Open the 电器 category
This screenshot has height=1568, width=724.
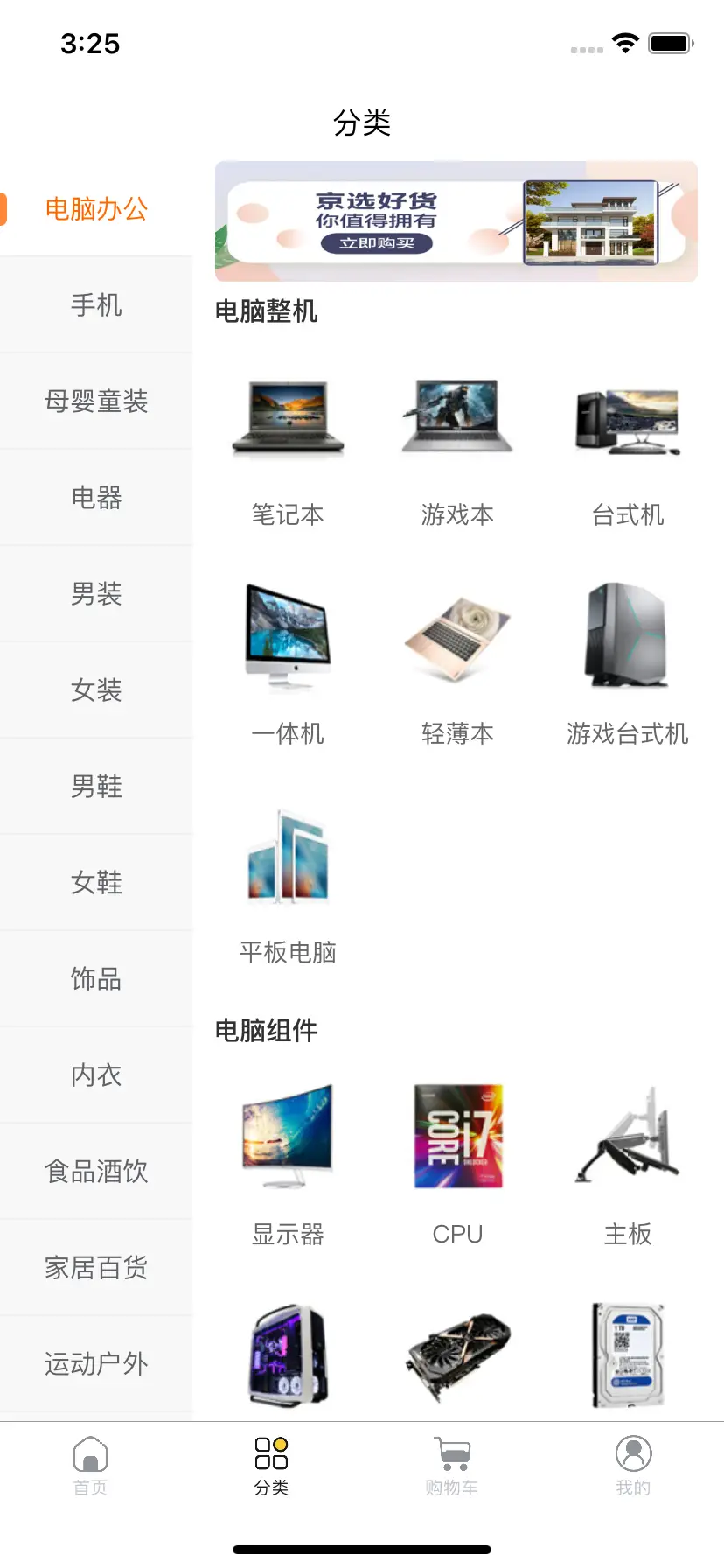point(96,498)
